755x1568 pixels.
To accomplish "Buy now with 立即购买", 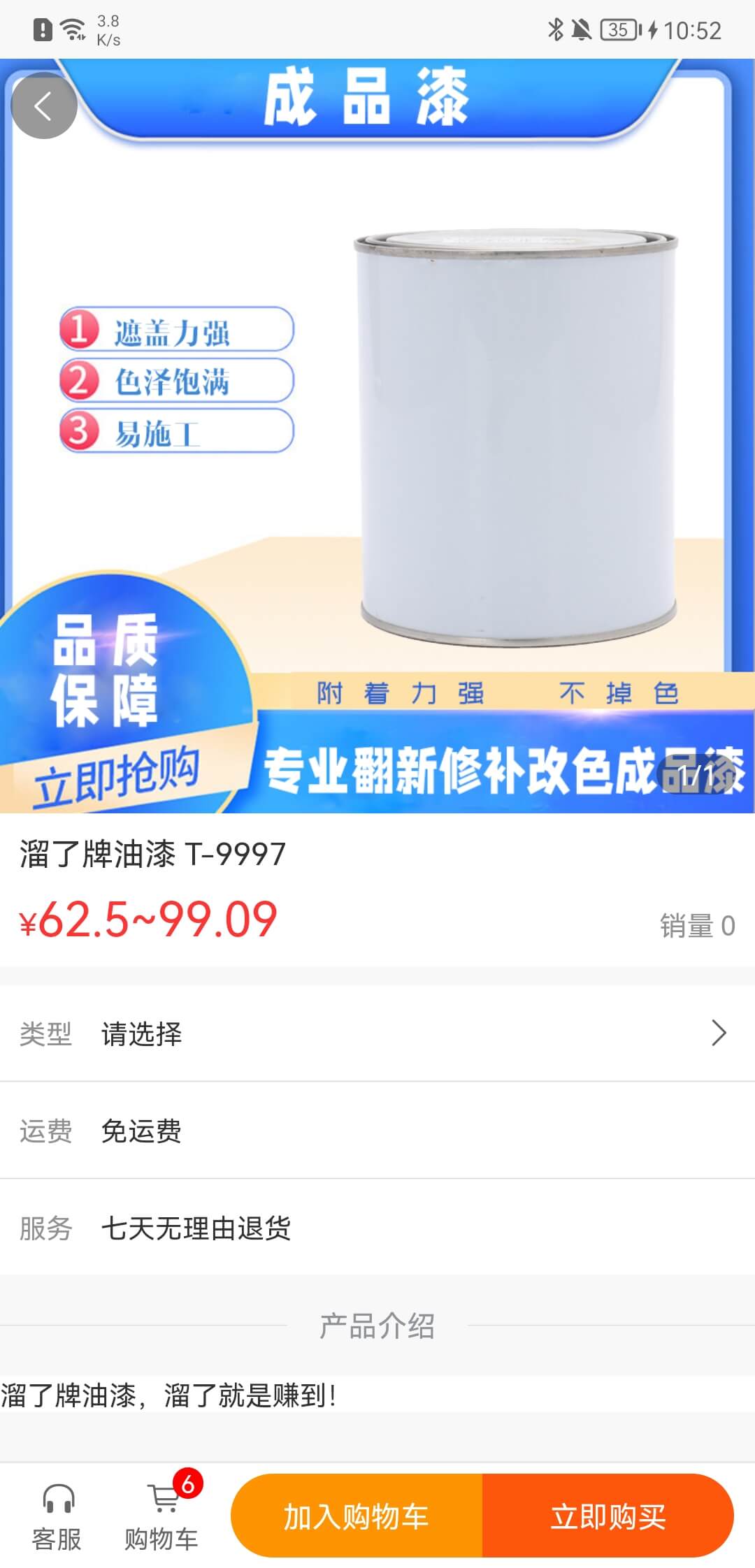I will click(x=607, y=1516).
